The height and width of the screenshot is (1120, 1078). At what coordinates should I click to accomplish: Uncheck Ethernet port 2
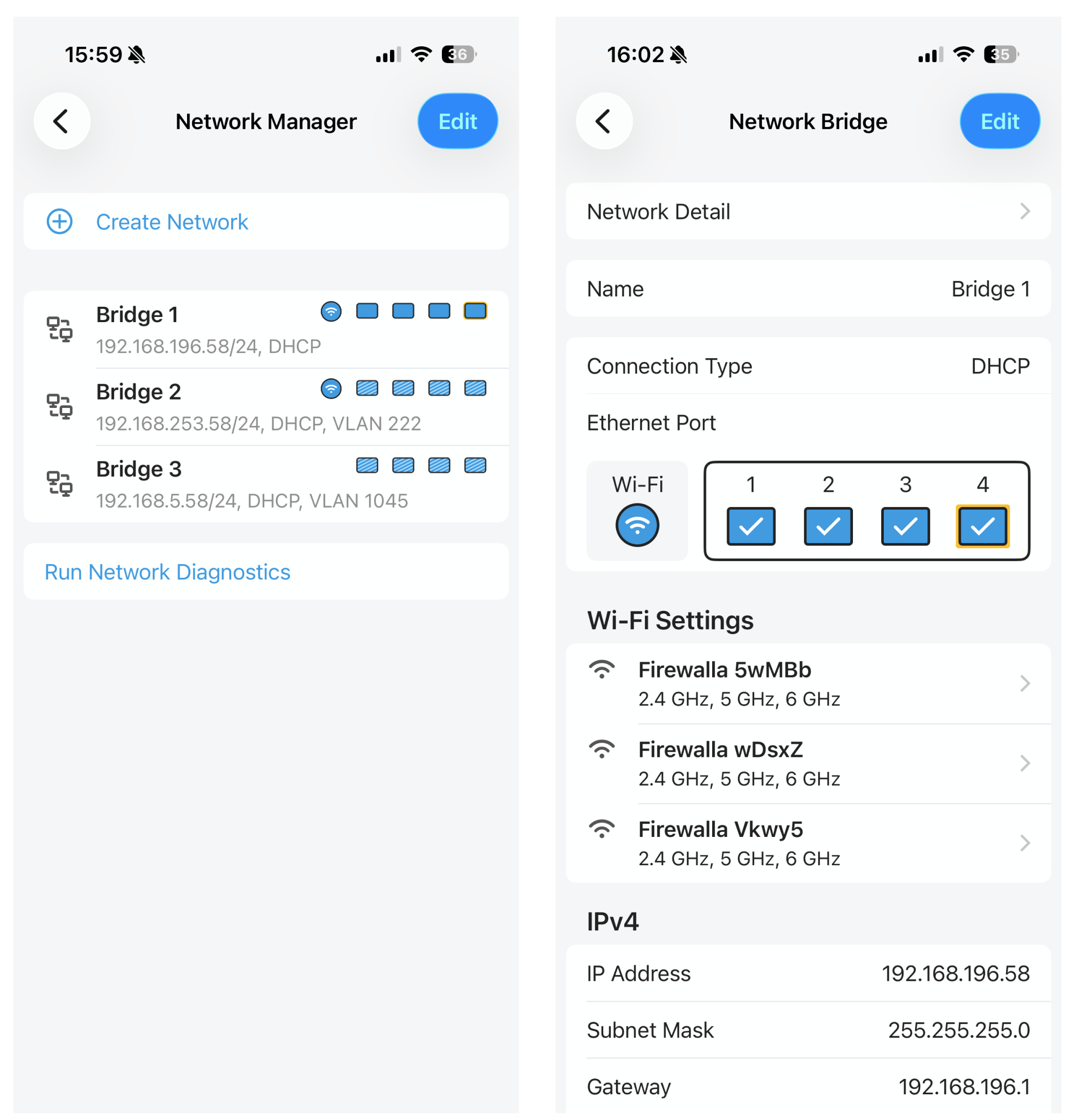coord(828,526)
